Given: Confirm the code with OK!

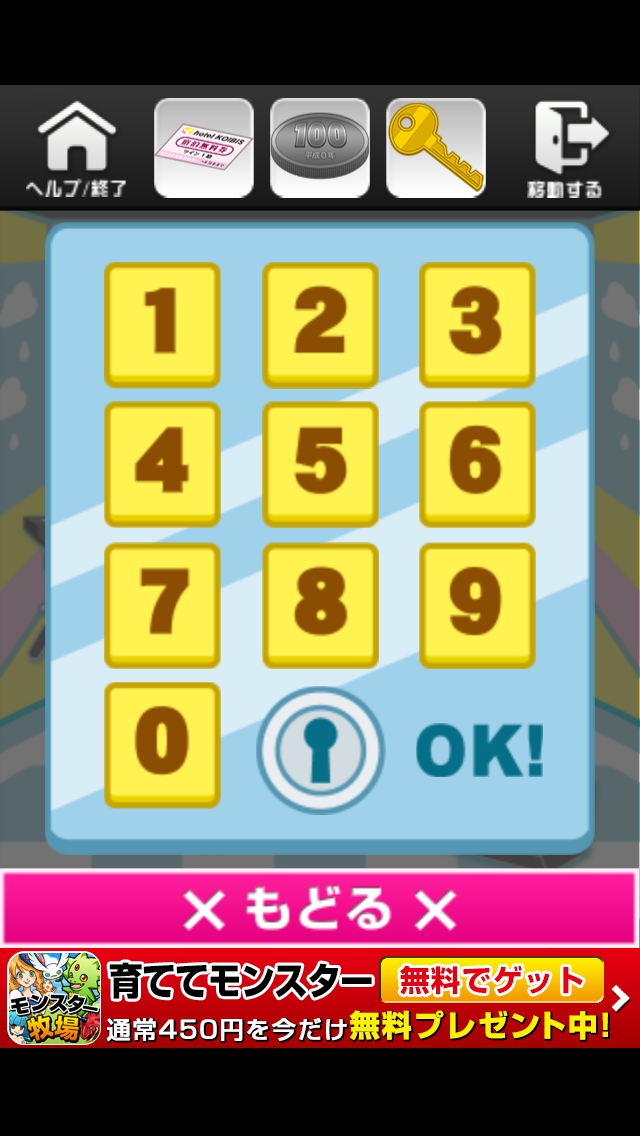Looking at the screenshot, I should (479, 750).
